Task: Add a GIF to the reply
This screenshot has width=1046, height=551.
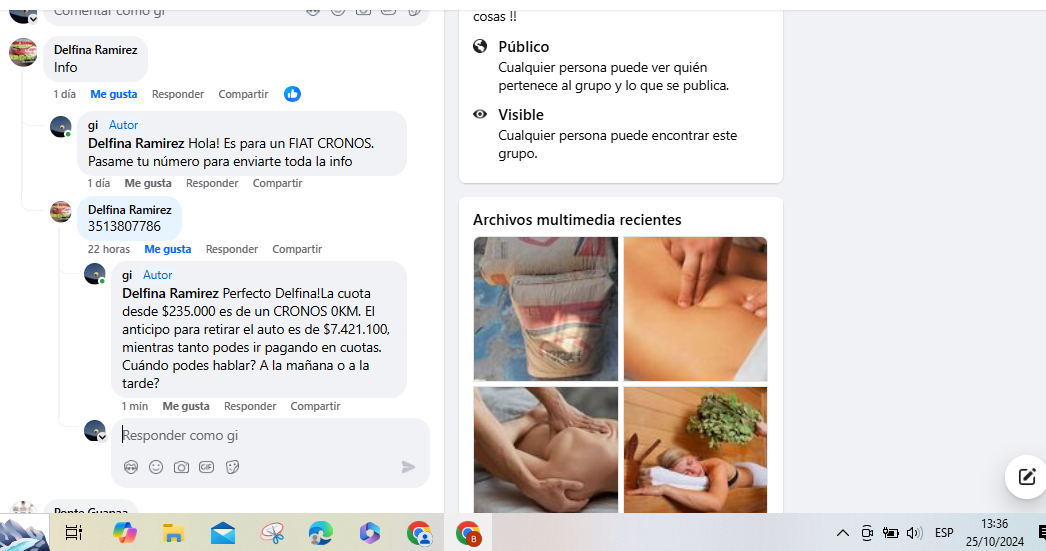Action: [206, 467]
